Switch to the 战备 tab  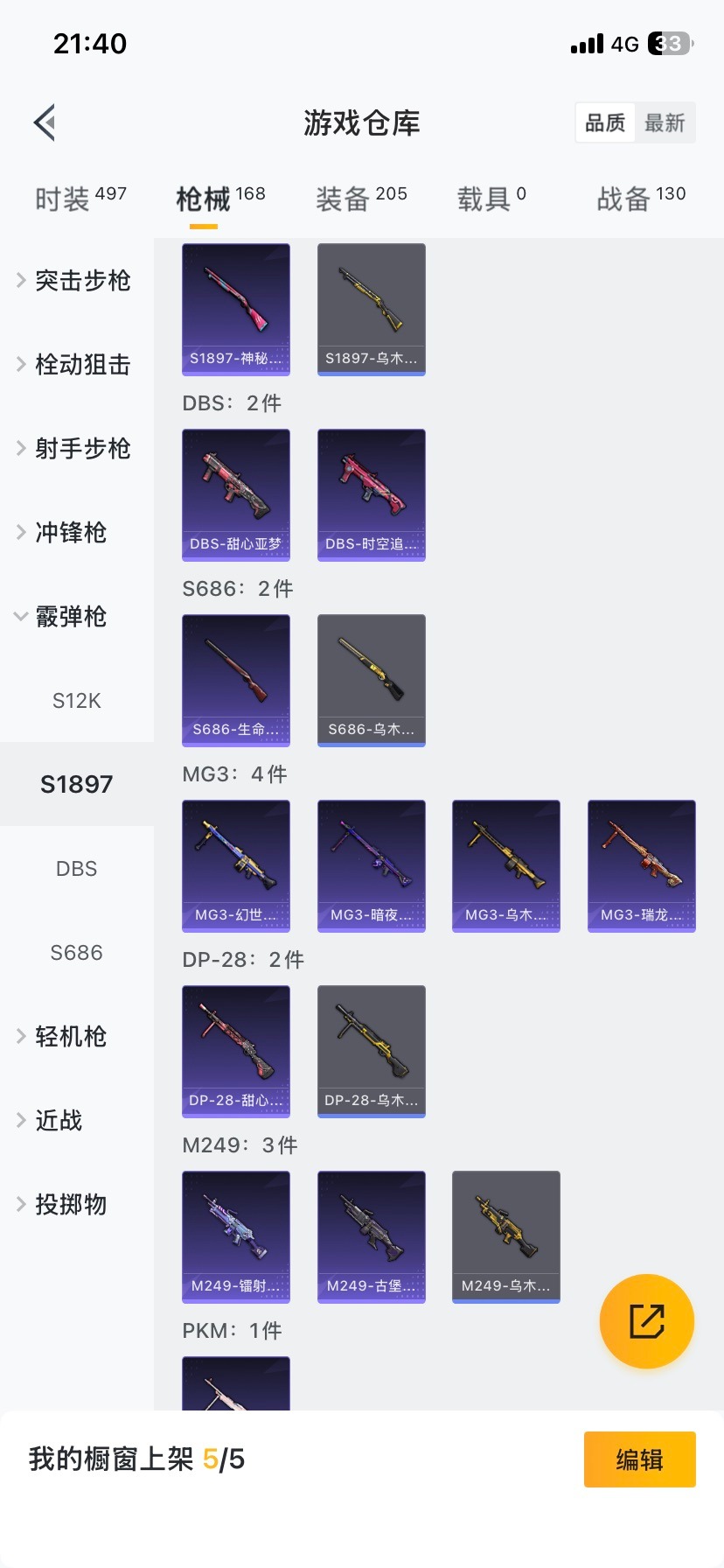(x=641, y=199)
